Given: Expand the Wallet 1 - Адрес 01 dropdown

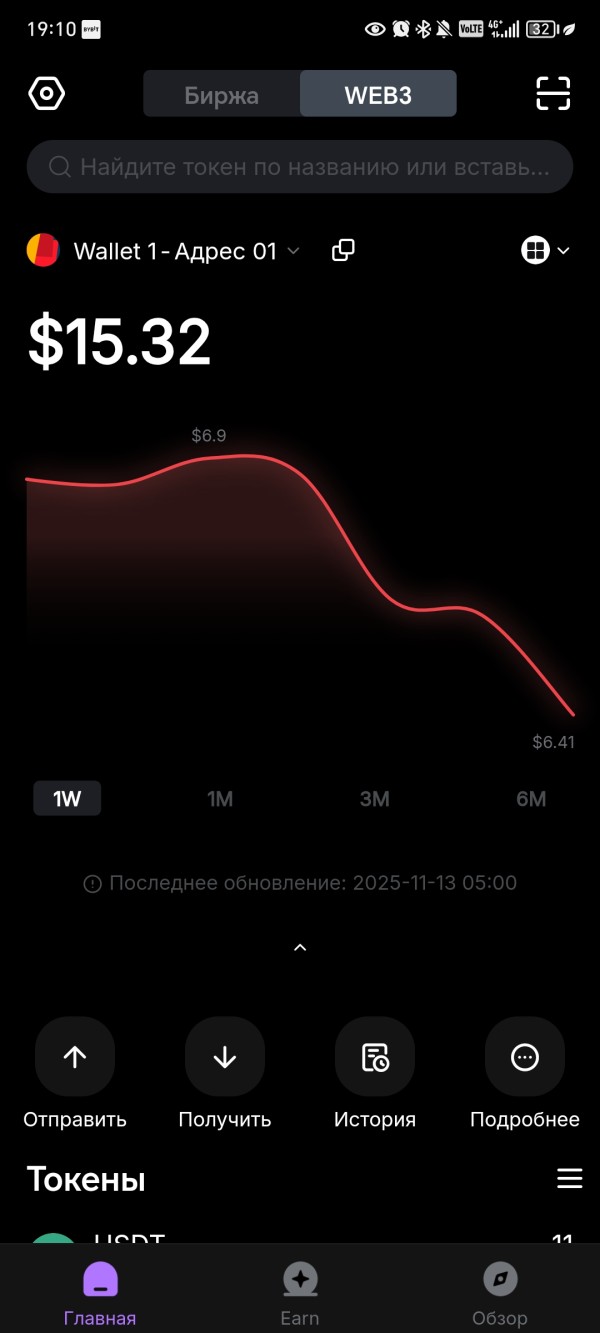Looking at the screenshot, I should click(x=186, y=251).
